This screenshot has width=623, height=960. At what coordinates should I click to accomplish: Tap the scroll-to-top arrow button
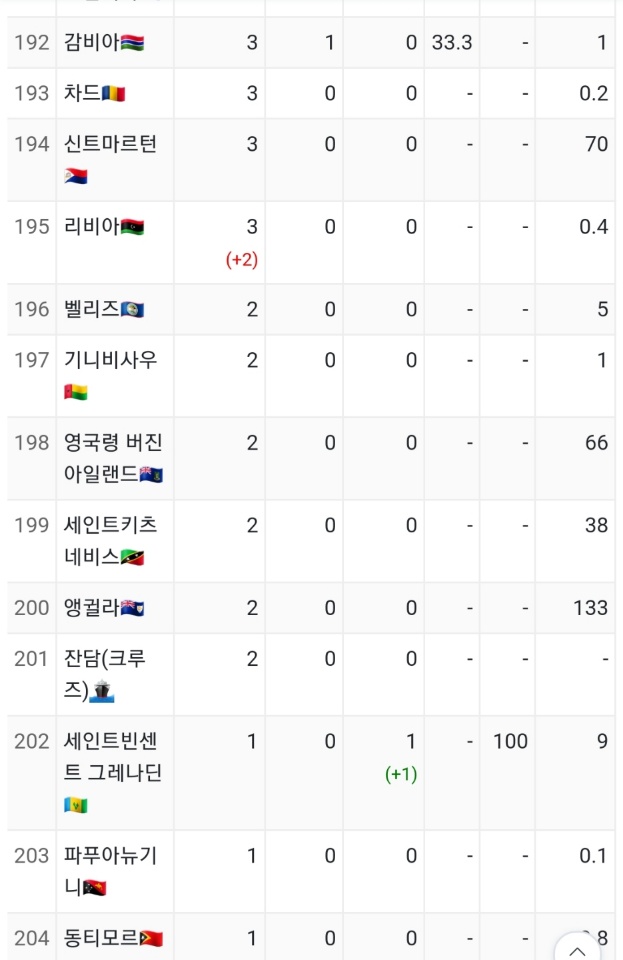click(x=579, y=948)
